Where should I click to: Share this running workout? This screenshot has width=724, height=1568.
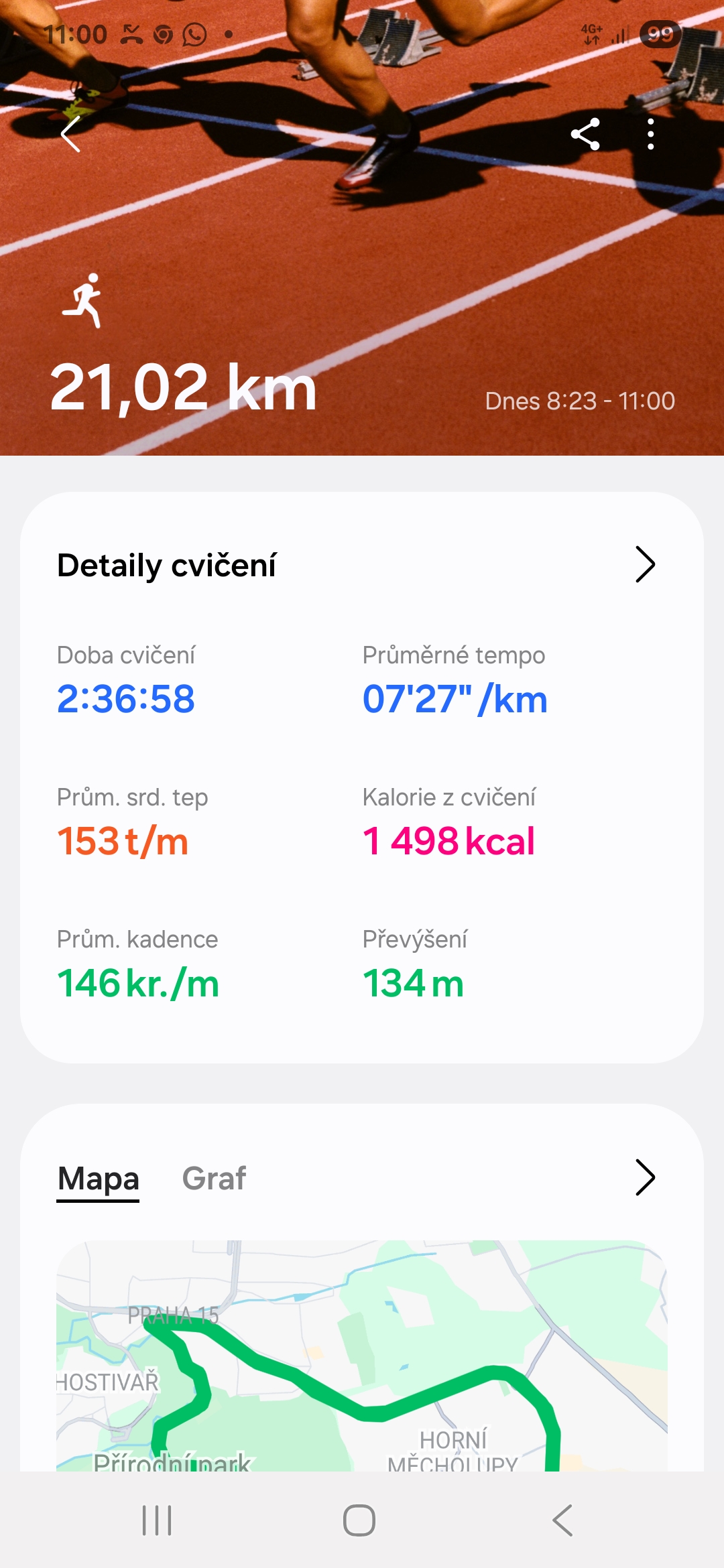coord(585,134)
